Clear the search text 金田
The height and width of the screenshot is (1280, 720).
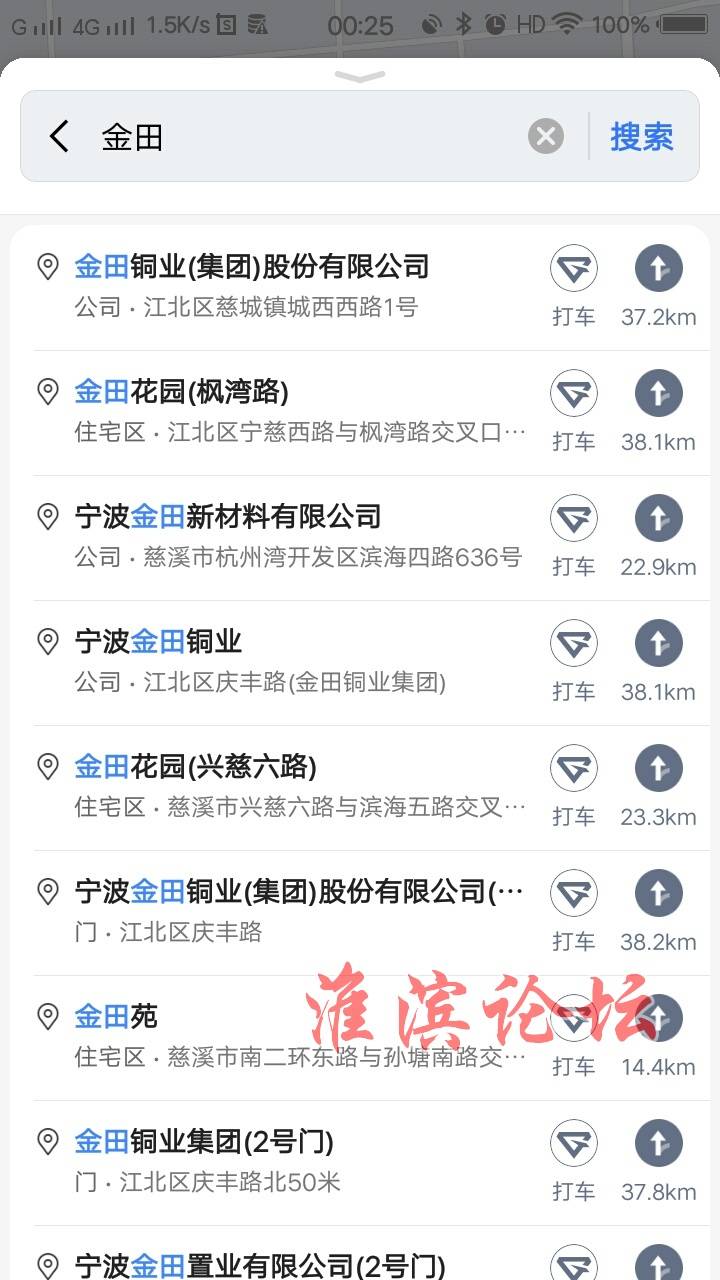(x=546, y=136)
